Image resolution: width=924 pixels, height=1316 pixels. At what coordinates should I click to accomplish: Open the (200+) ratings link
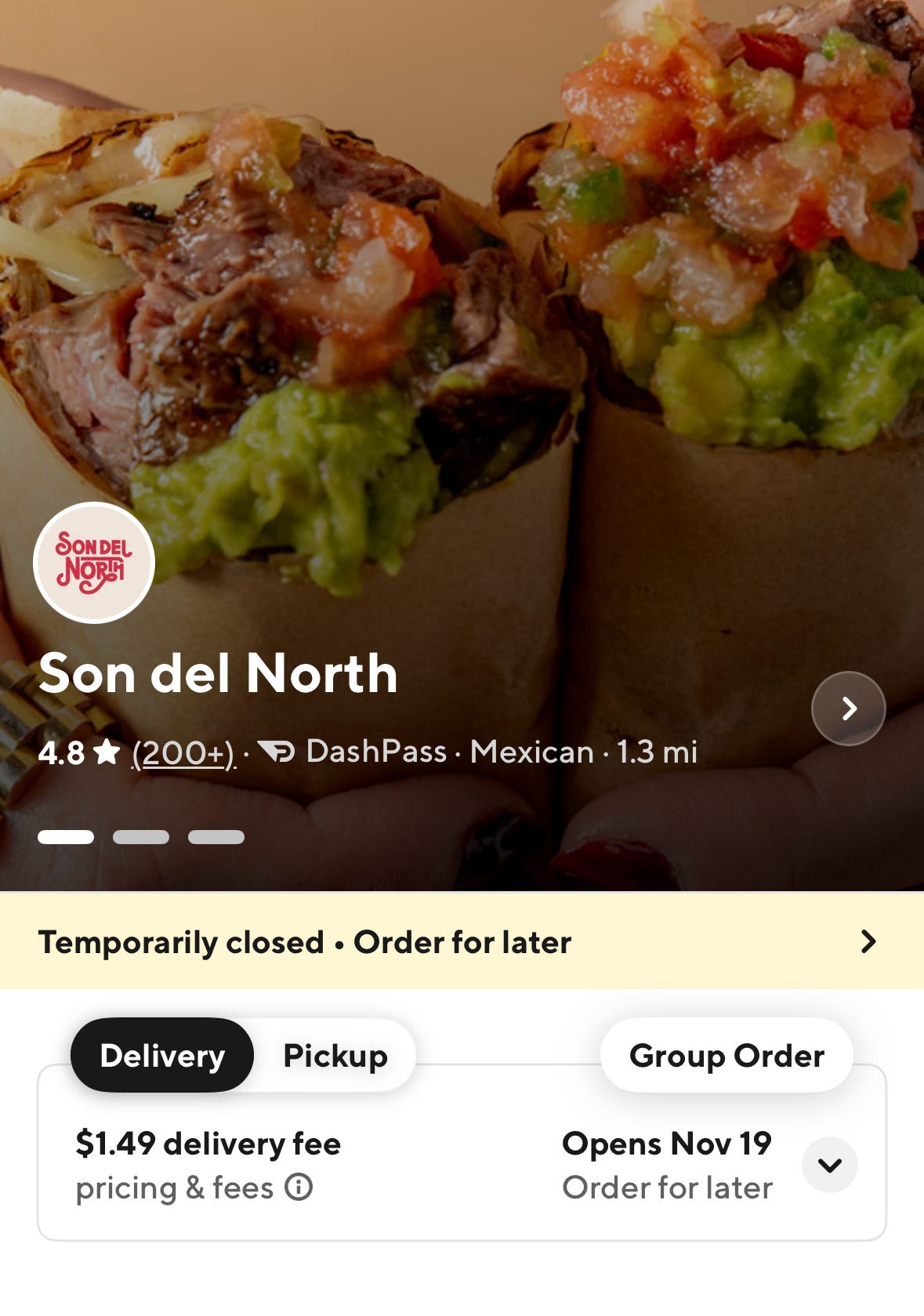pyautogui.click(x=183, y=752)
